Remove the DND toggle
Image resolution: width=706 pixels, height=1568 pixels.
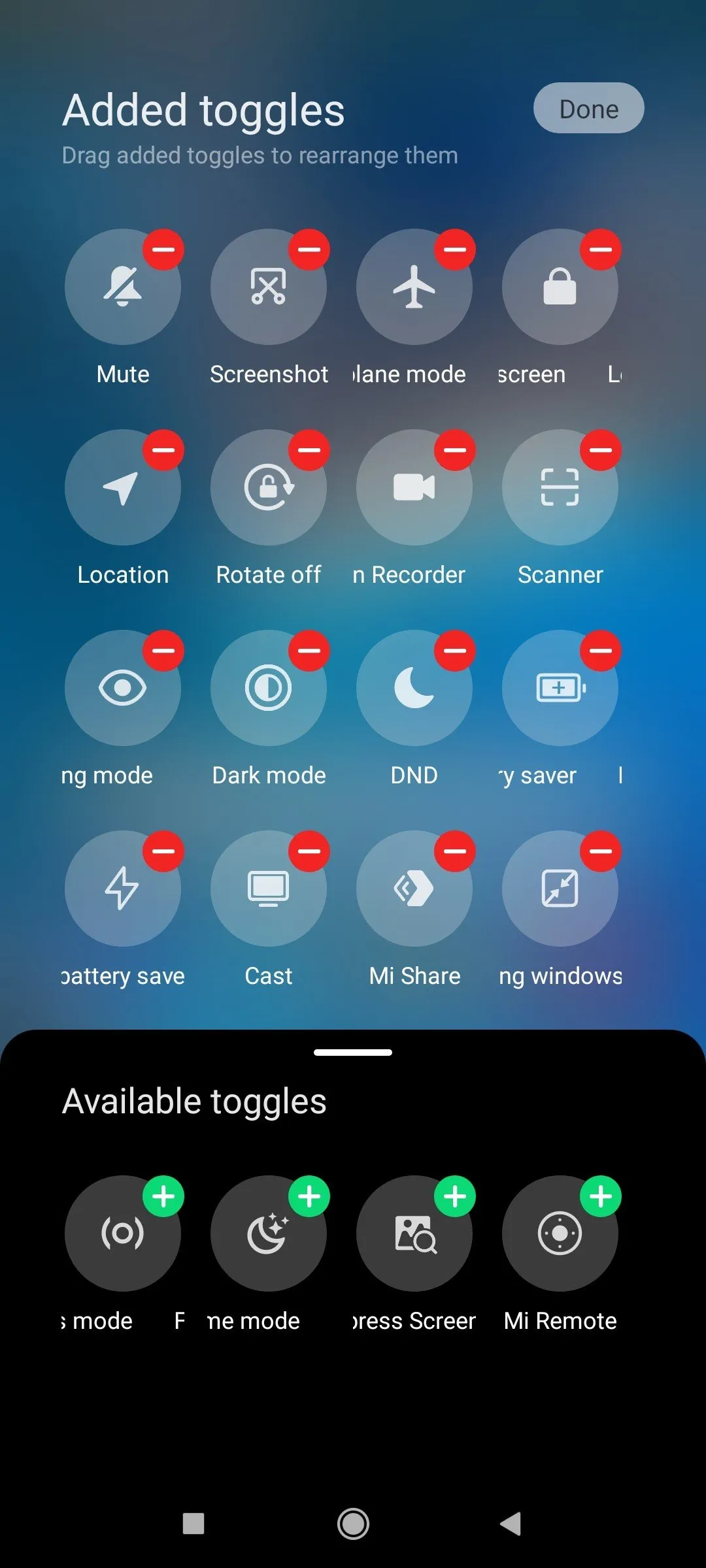[x=455, y=651]
